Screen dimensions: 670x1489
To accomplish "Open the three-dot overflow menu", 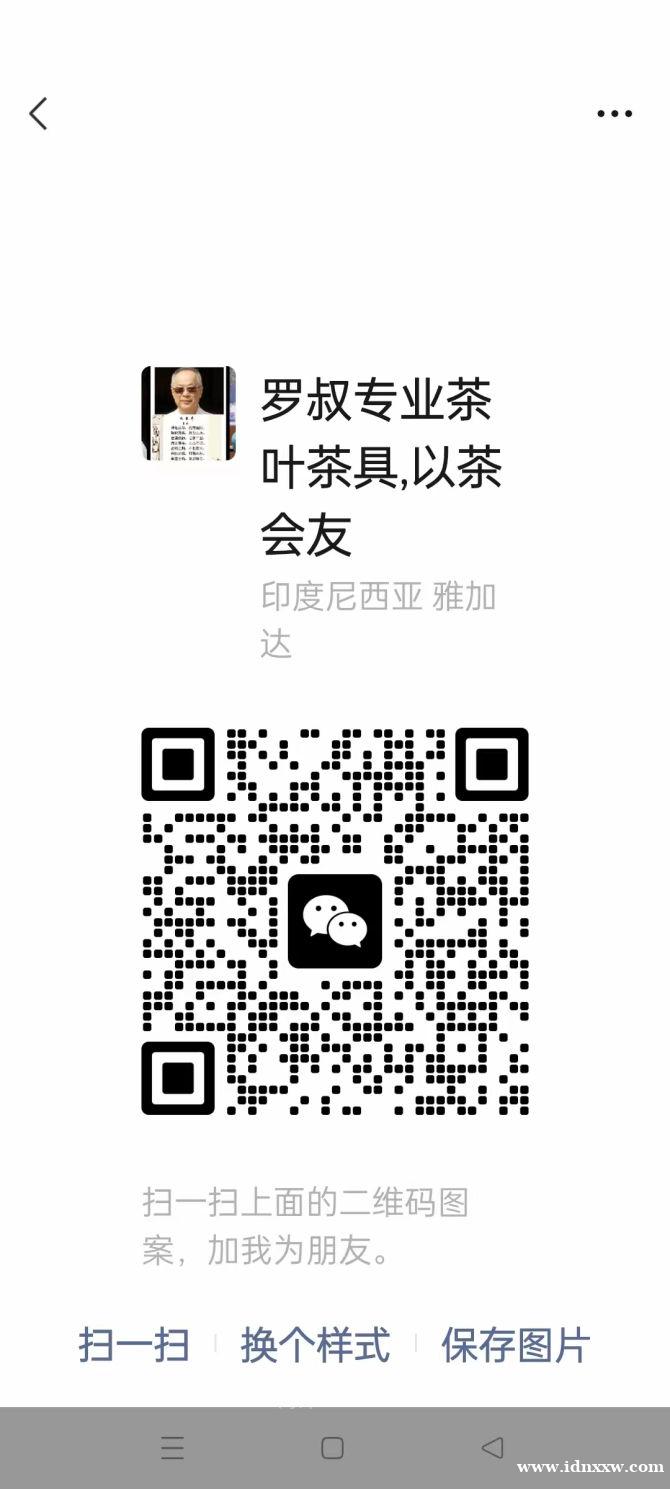I will [614, 114].
